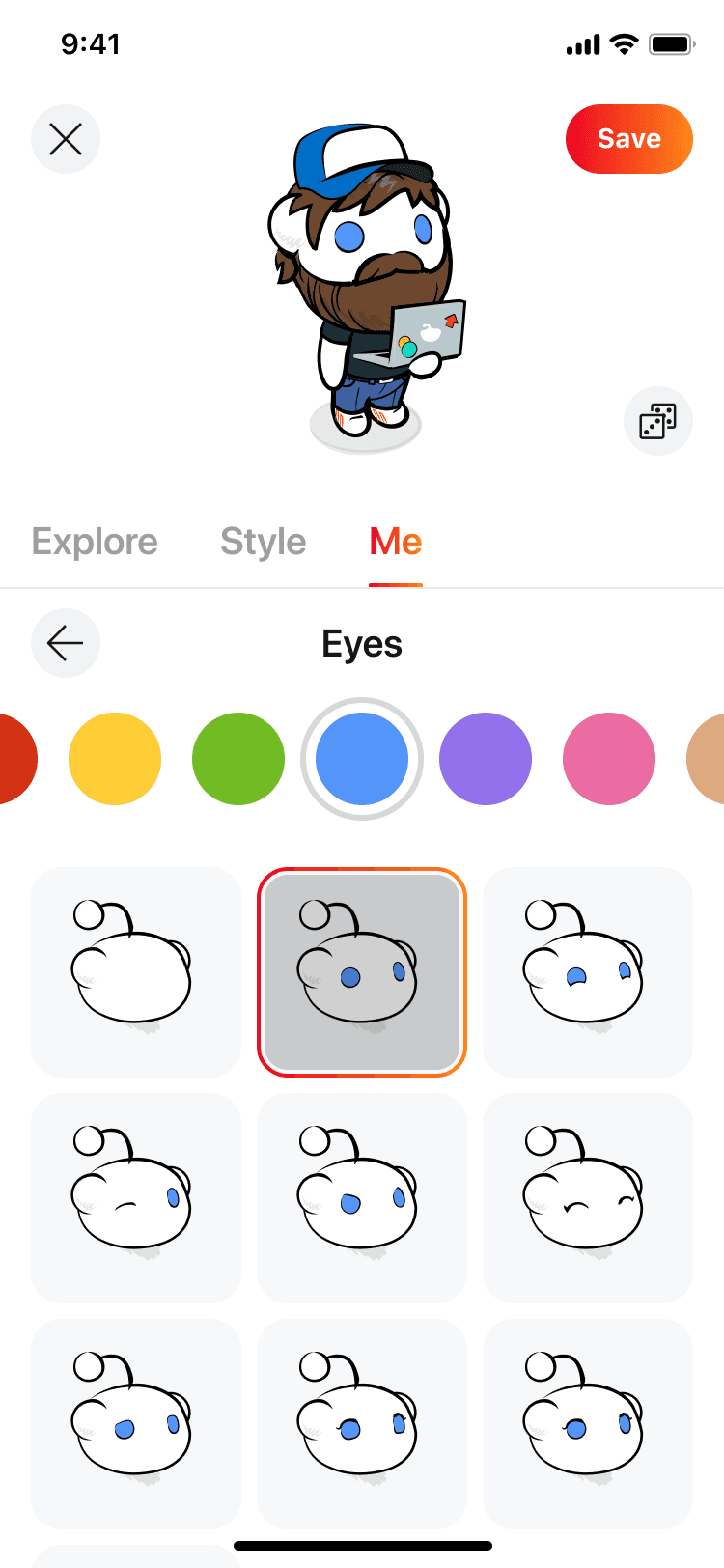The image size is (724, 1568).
Task: Select the Me tab
Action: point(396,542)
